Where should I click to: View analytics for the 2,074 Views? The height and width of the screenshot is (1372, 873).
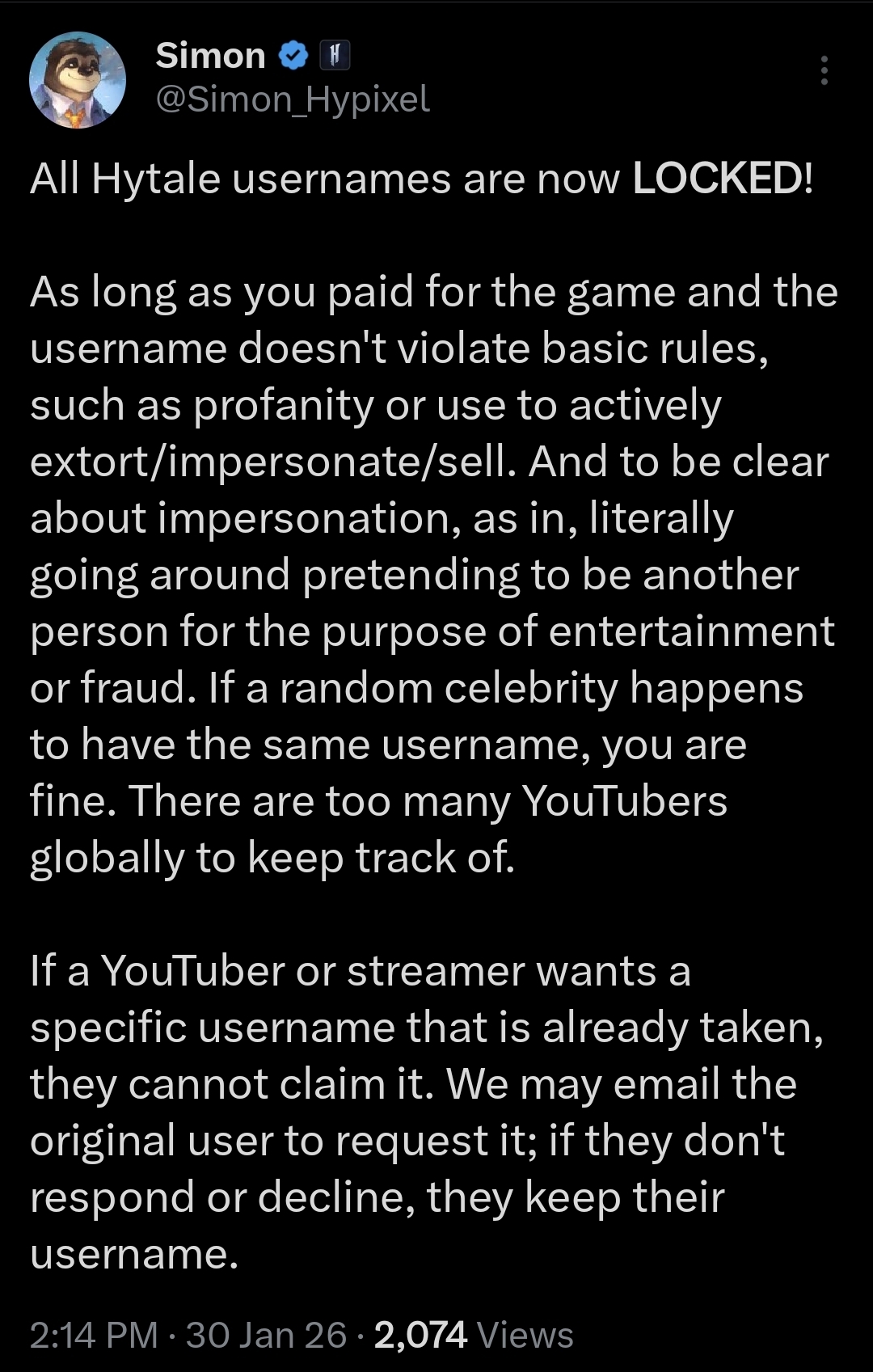(x=473, y=1335)
